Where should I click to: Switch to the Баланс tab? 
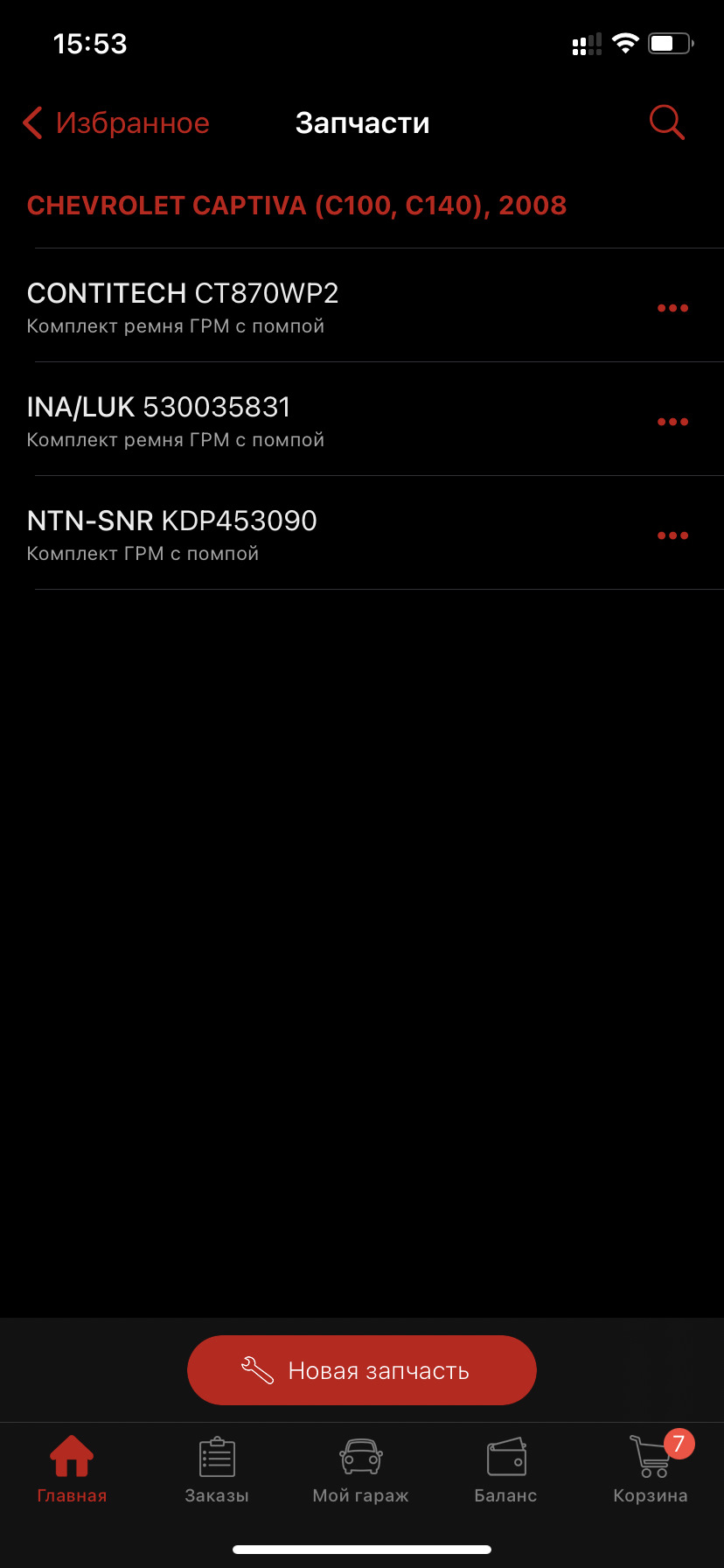(505, 1470)
